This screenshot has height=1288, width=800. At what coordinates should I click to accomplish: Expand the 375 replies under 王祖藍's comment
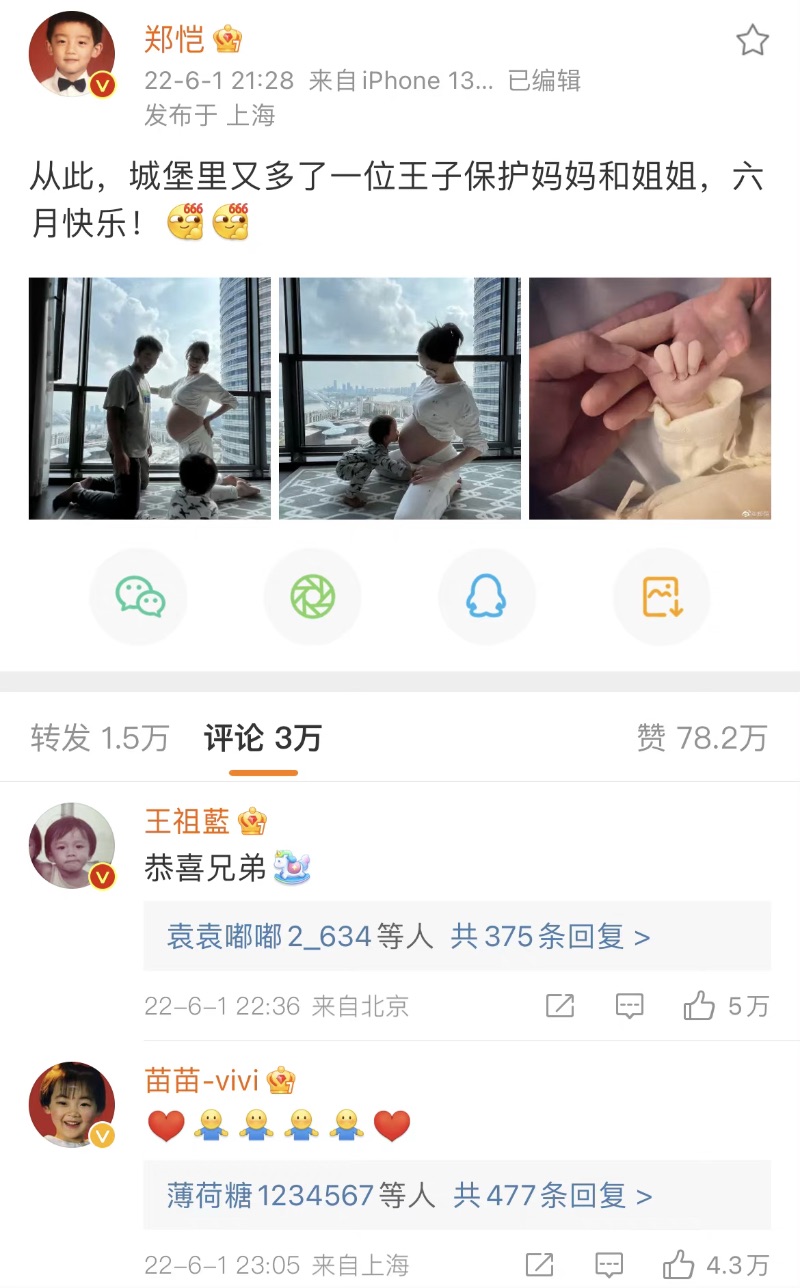click(x=549, y=937)
